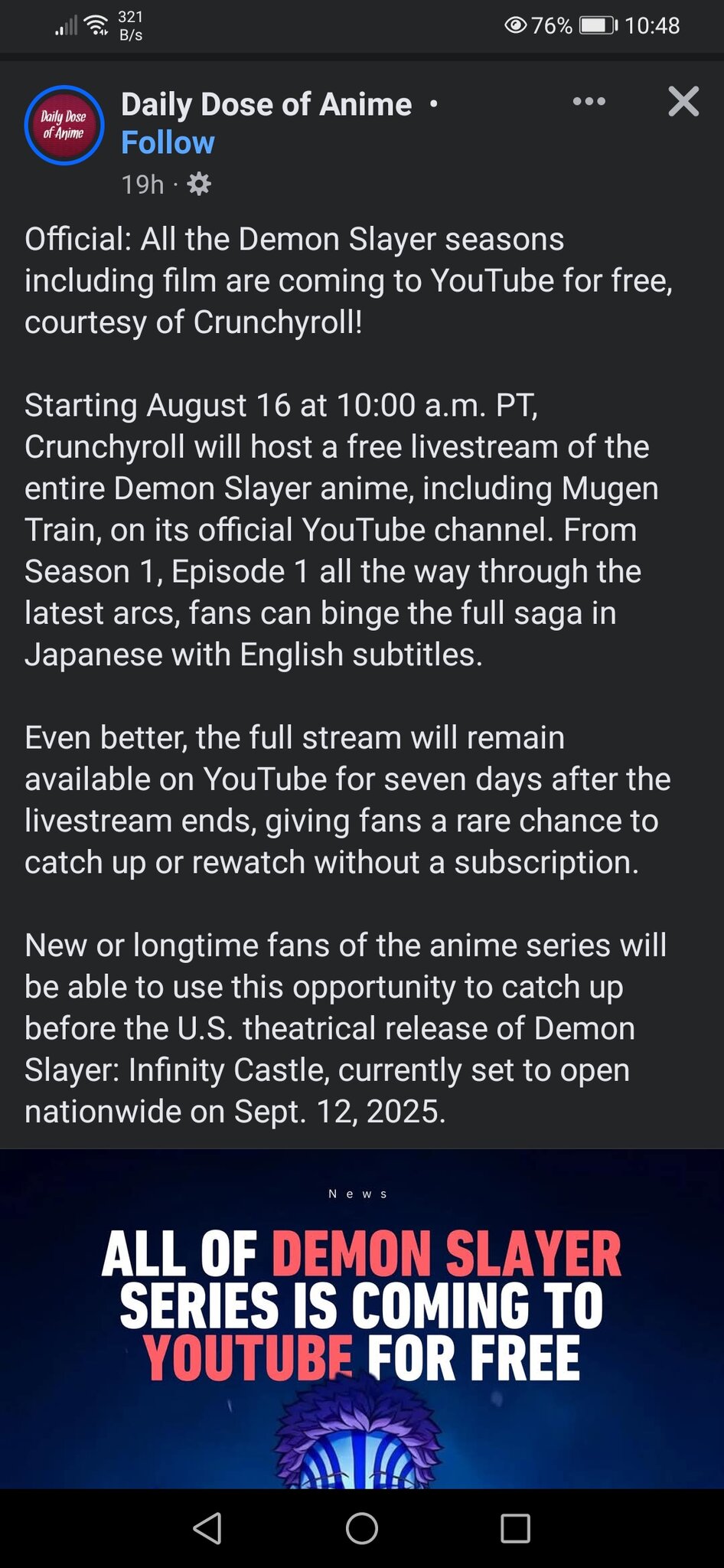Go back with system back button

[x=208, y=1528]
